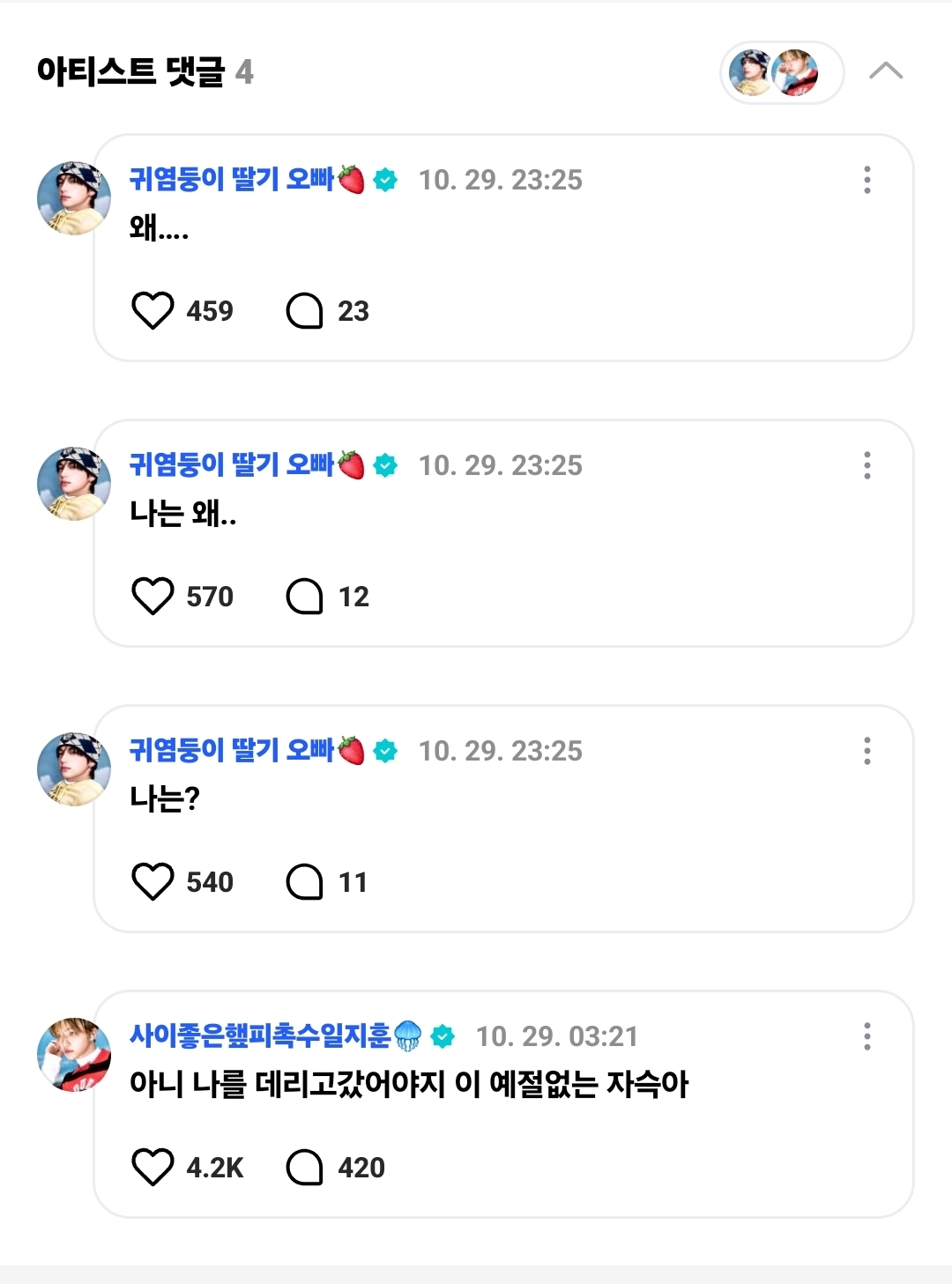View replies to the "나는 왜.." comment
This screenshot has height=1284, width=952.
click(x=305, y=596)
